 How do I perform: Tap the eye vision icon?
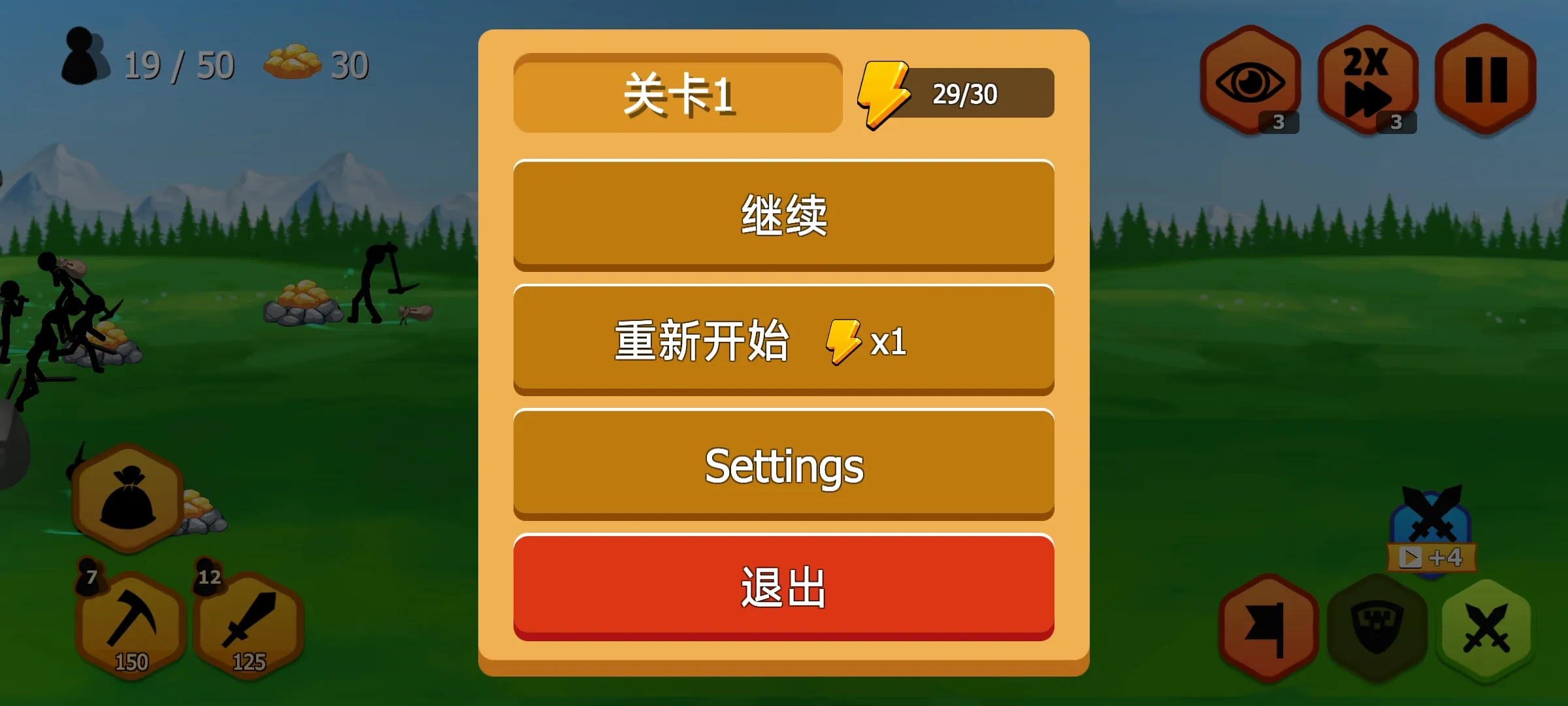click(1250, 80)
